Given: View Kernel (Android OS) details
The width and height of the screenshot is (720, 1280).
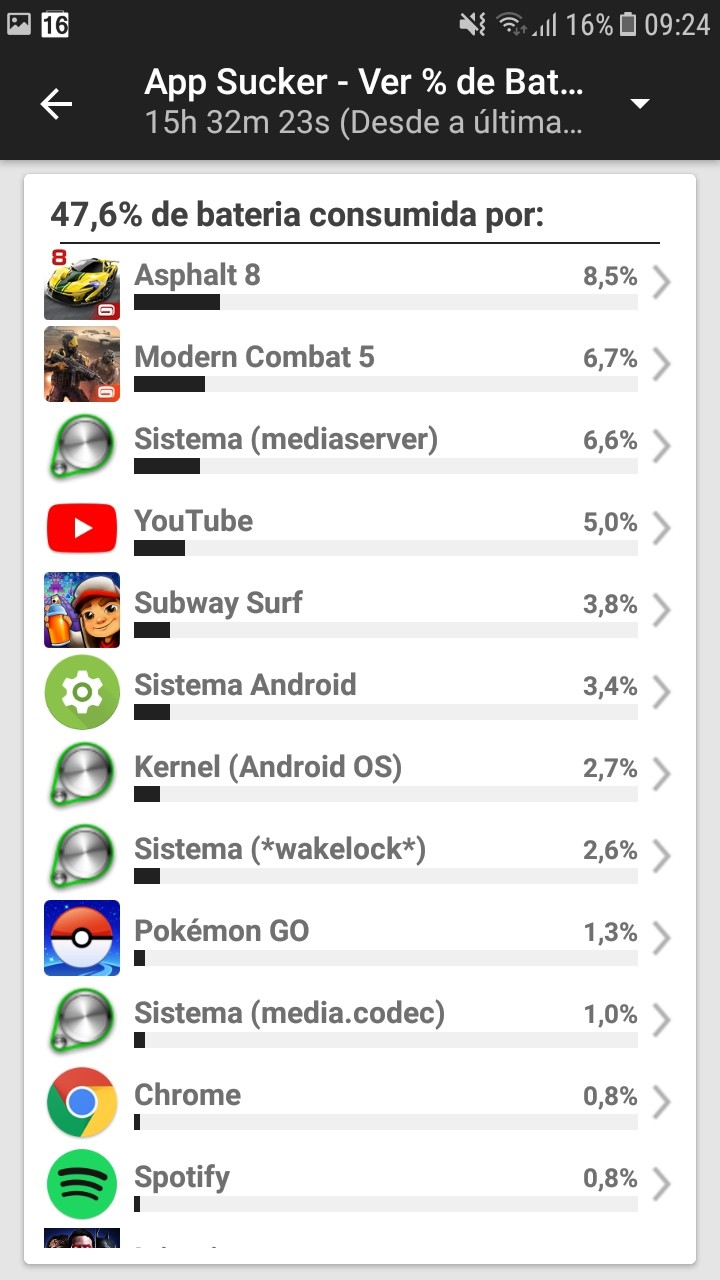Looking at the screenshot, I should [360, 776].
